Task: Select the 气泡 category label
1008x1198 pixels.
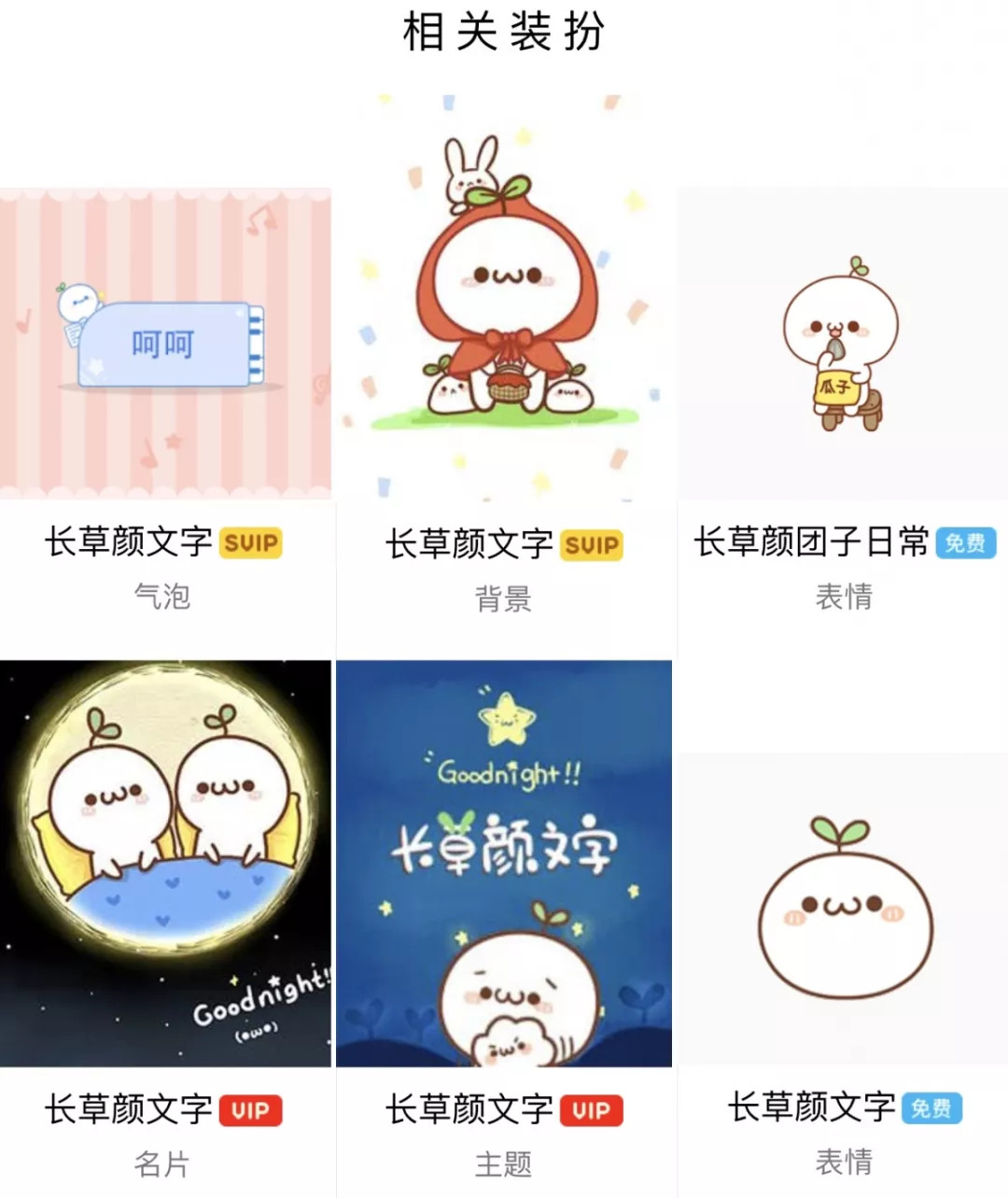Action: click(163, 599)
